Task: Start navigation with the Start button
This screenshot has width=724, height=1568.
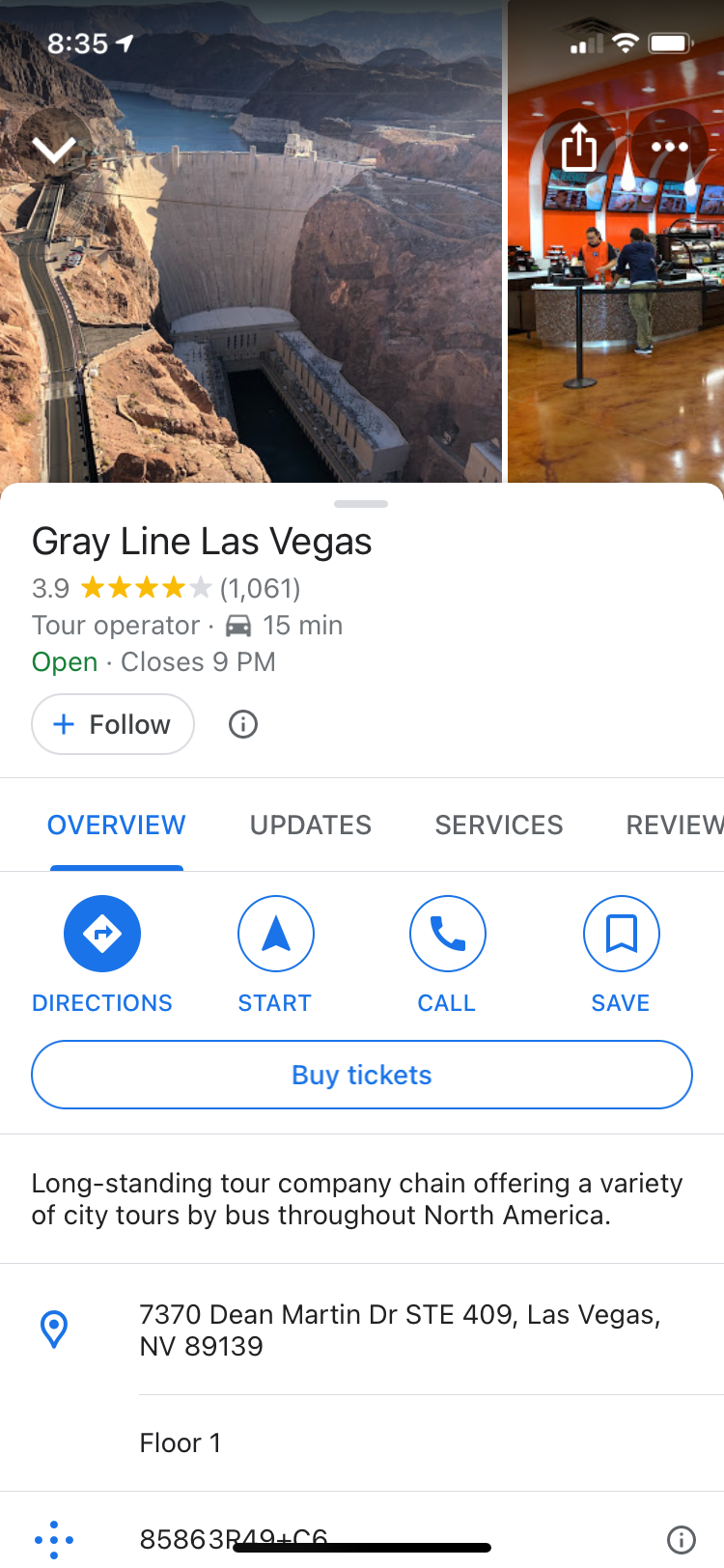Action: click(x=275, y=934)
